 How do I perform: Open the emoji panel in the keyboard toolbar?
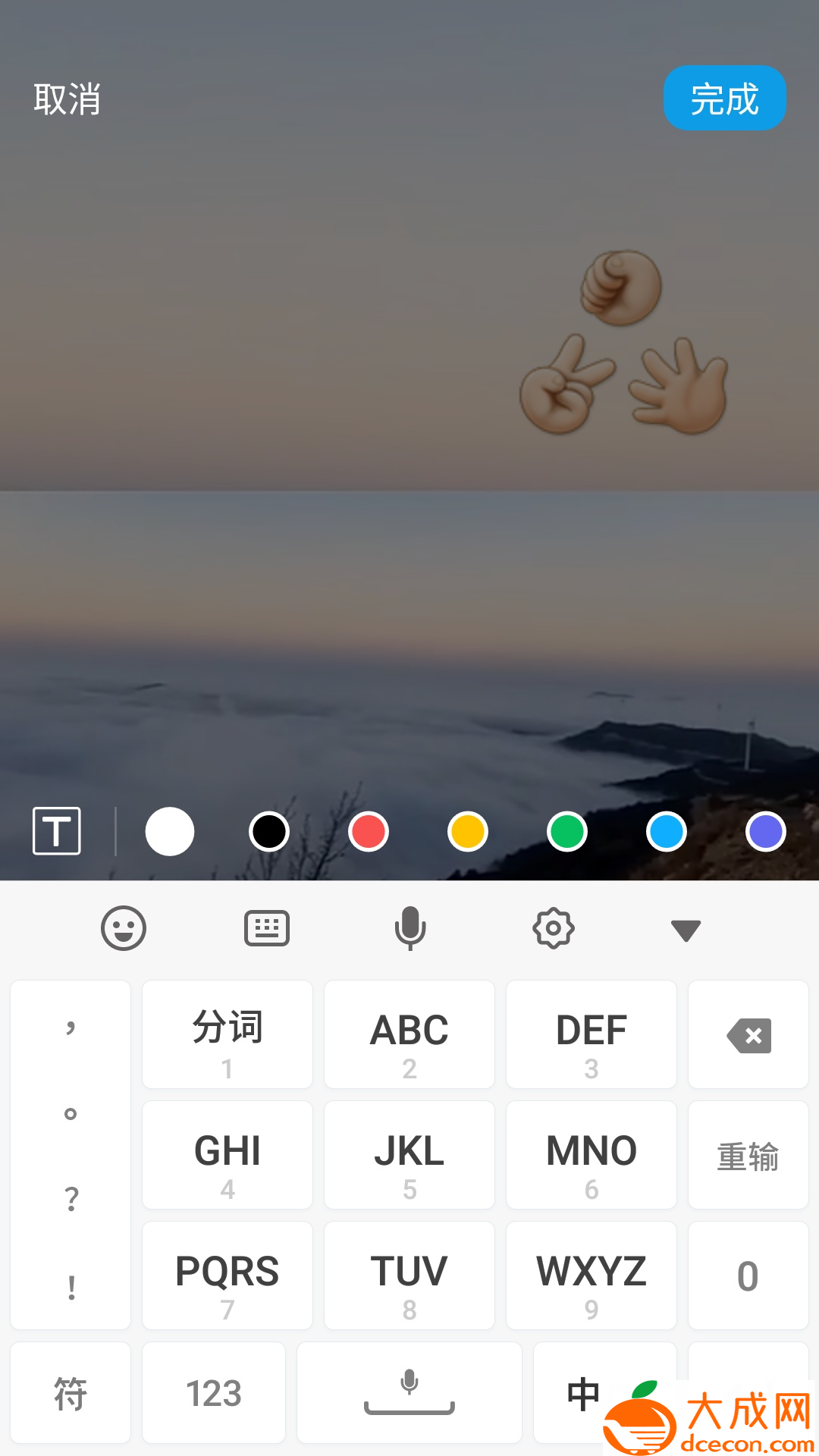click(x=124, y=928)
